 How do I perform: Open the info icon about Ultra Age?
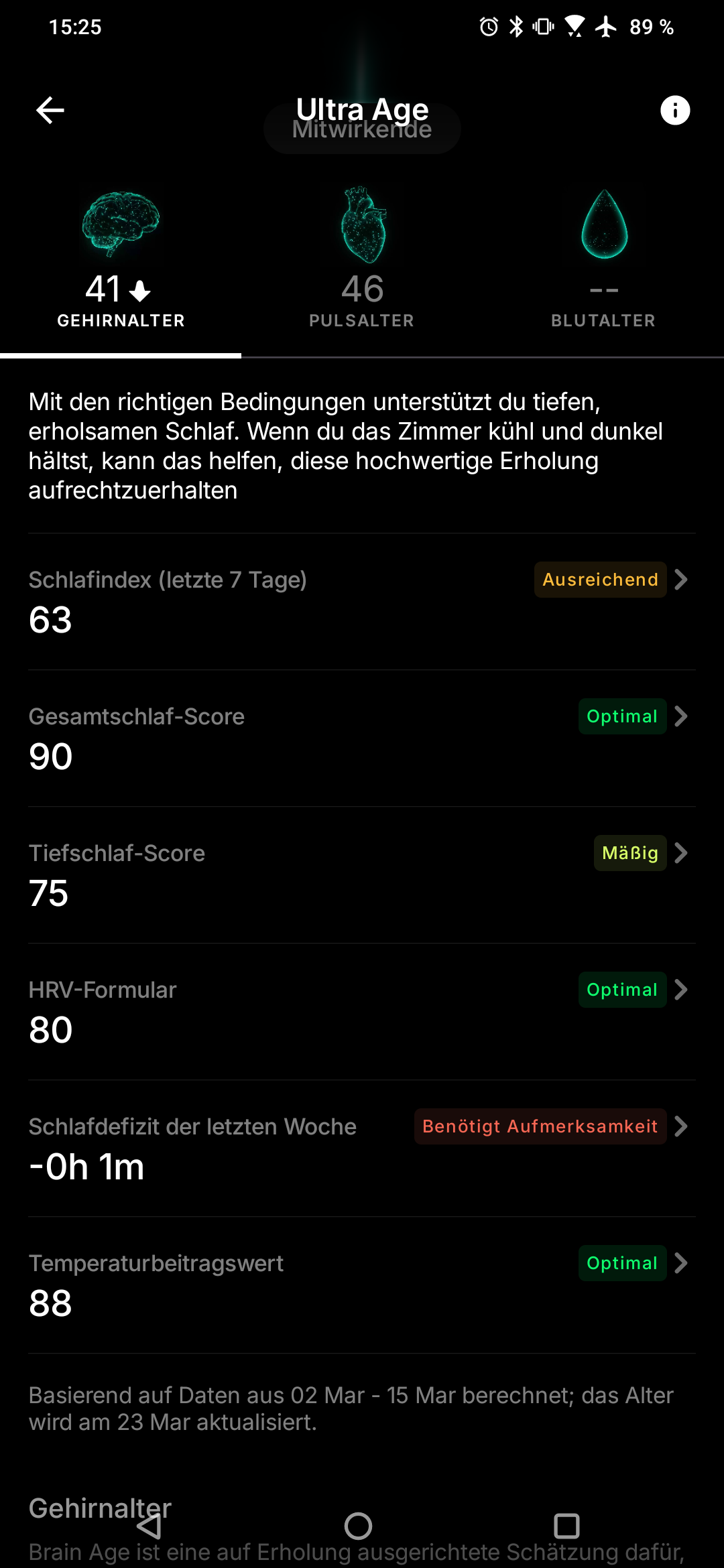674,111
